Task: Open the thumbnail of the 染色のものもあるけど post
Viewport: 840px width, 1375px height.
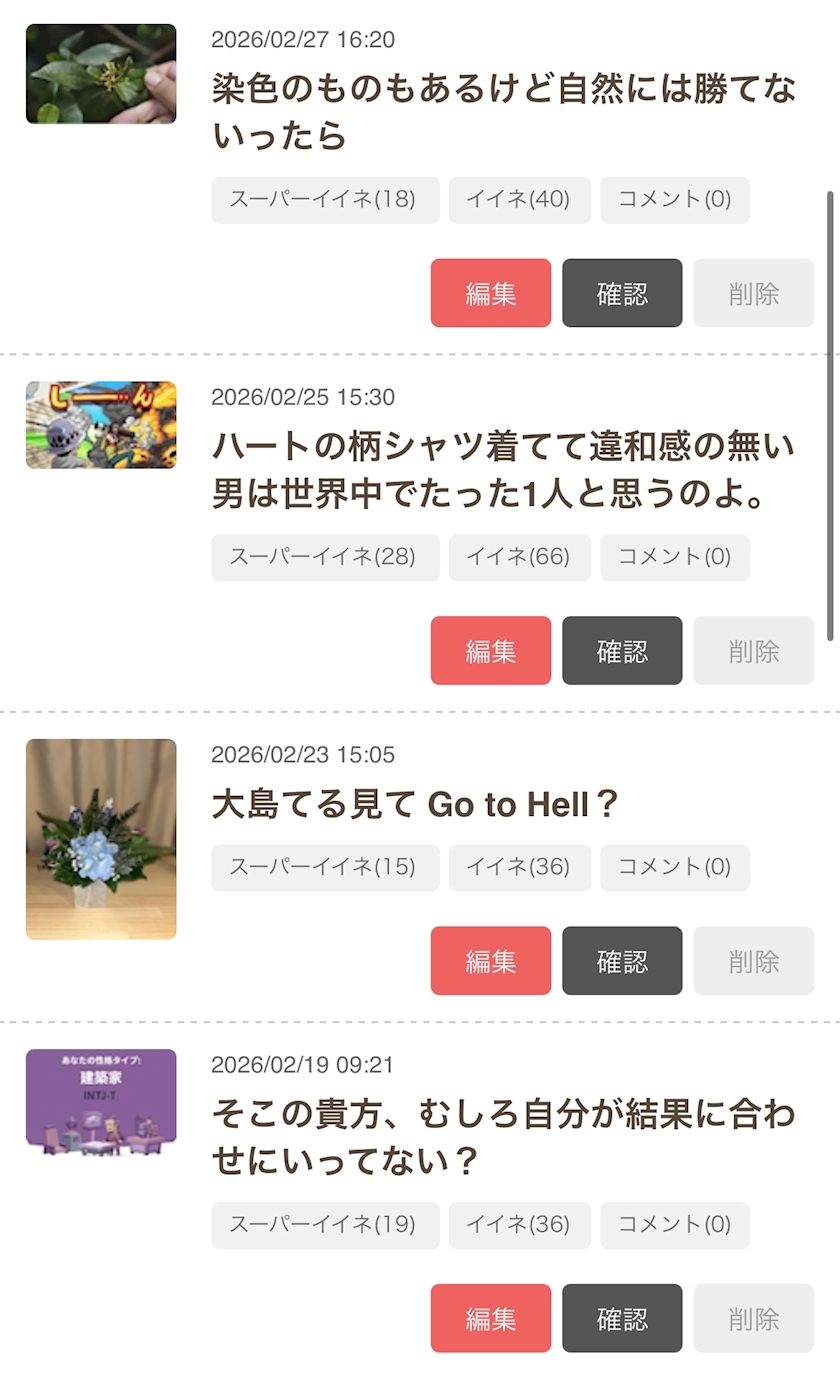Action: pyautogui.click(x=101, y=74)
